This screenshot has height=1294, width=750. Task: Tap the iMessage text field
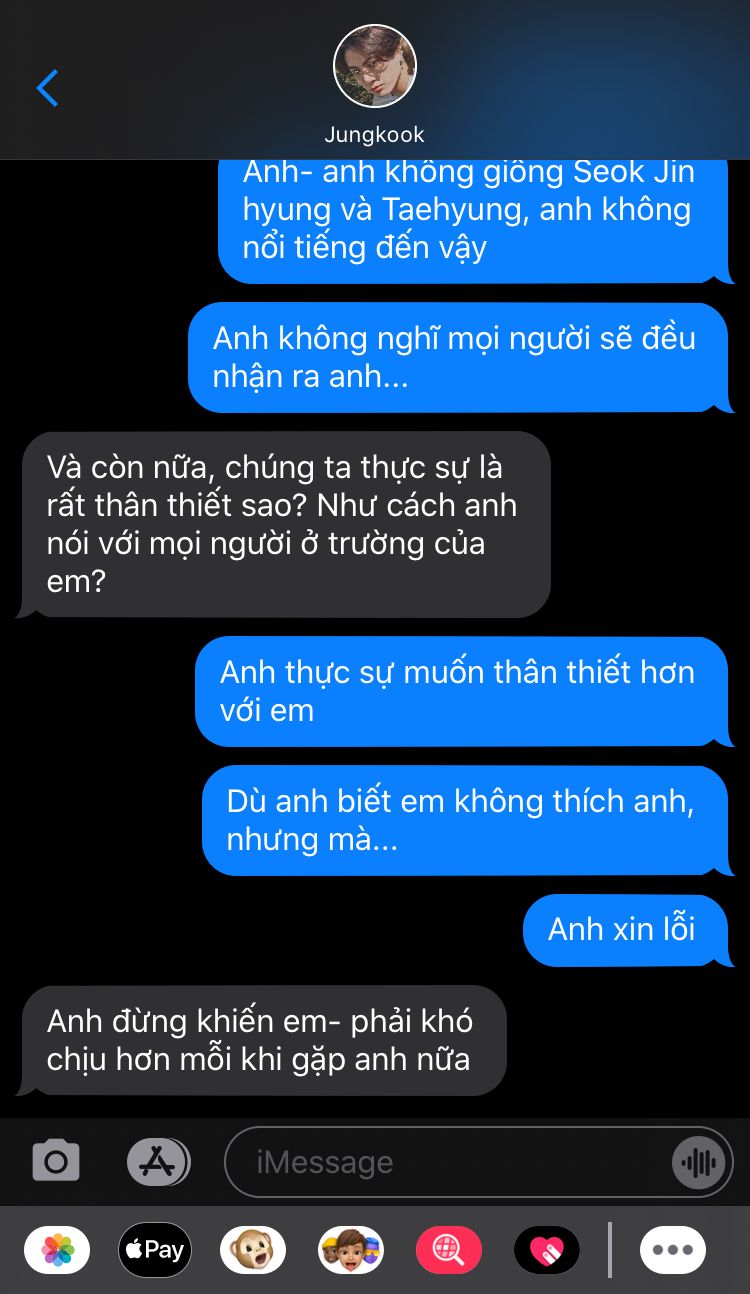(x=450, y=1162)
